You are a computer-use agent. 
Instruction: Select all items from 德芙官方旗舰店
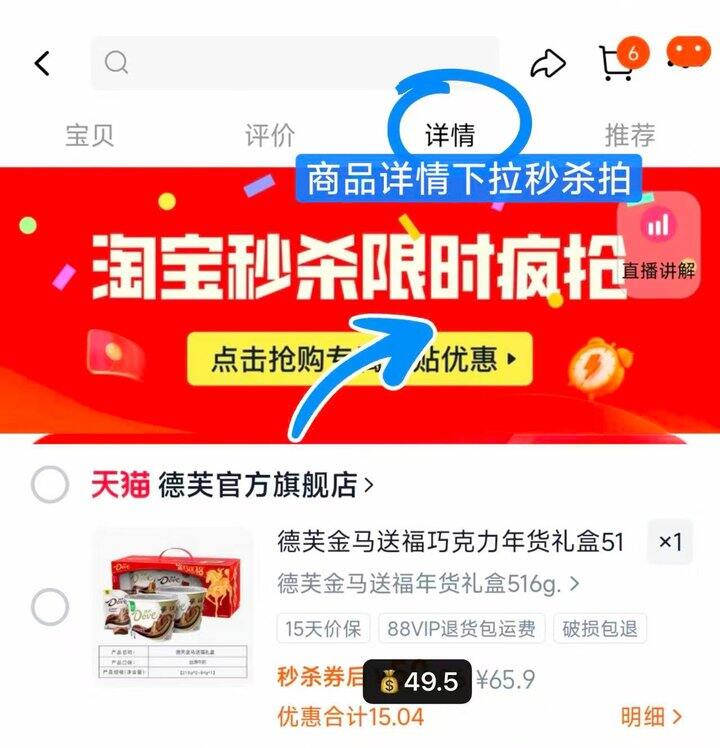coord(50,484)
